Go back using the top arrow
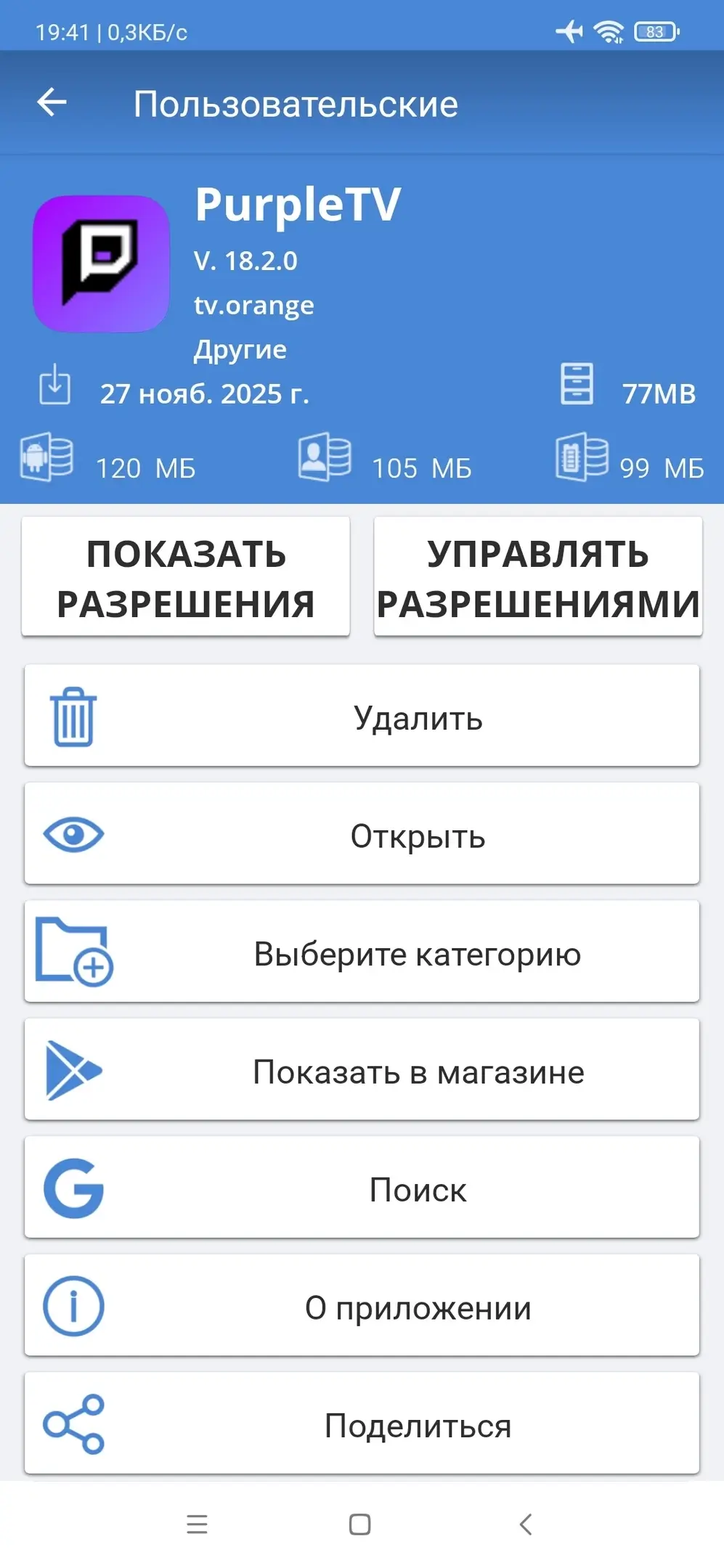 click(x=52, y=102)
